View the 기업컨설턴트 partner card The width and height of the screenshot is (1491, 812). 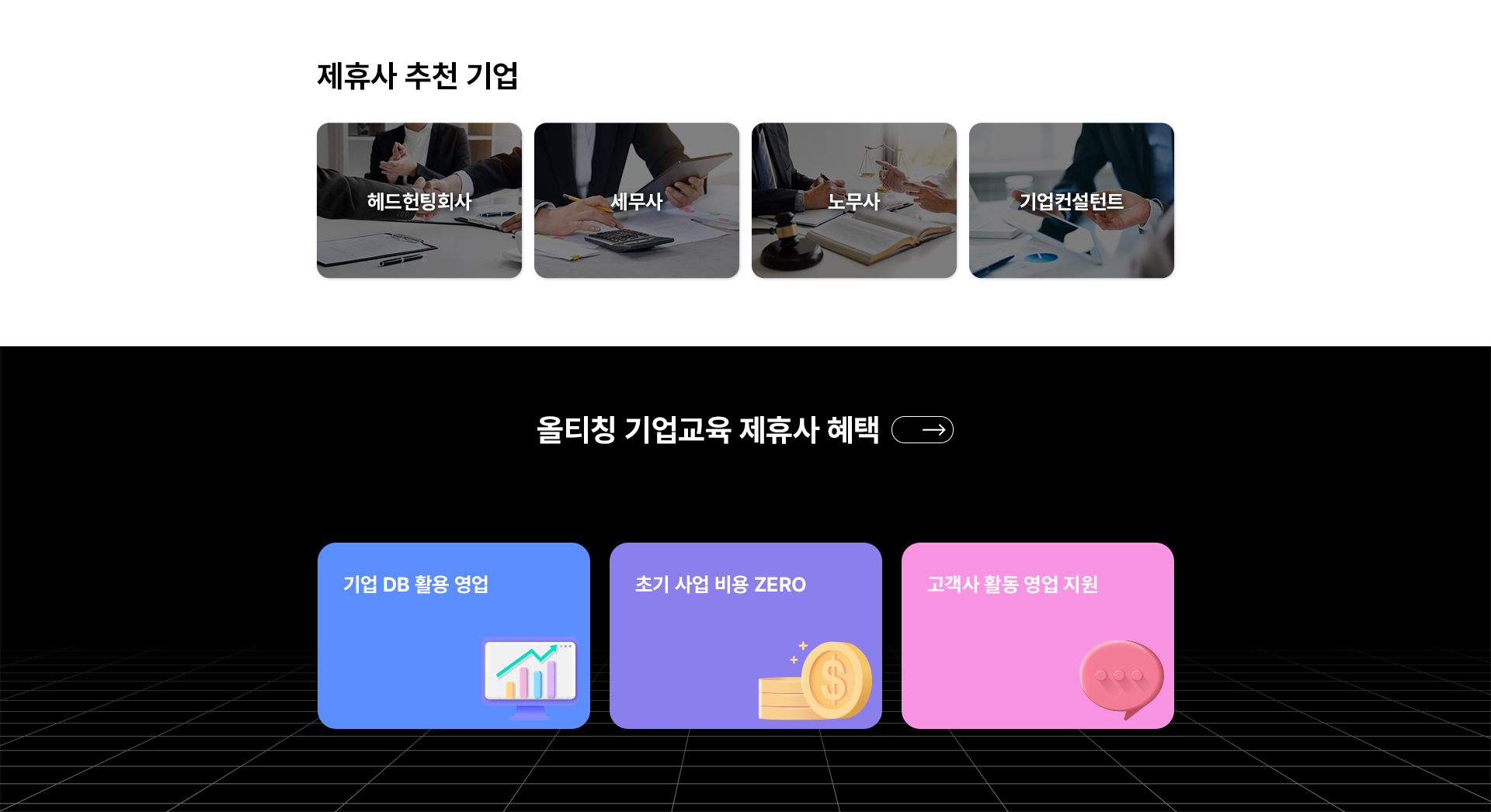[1072, 200]
